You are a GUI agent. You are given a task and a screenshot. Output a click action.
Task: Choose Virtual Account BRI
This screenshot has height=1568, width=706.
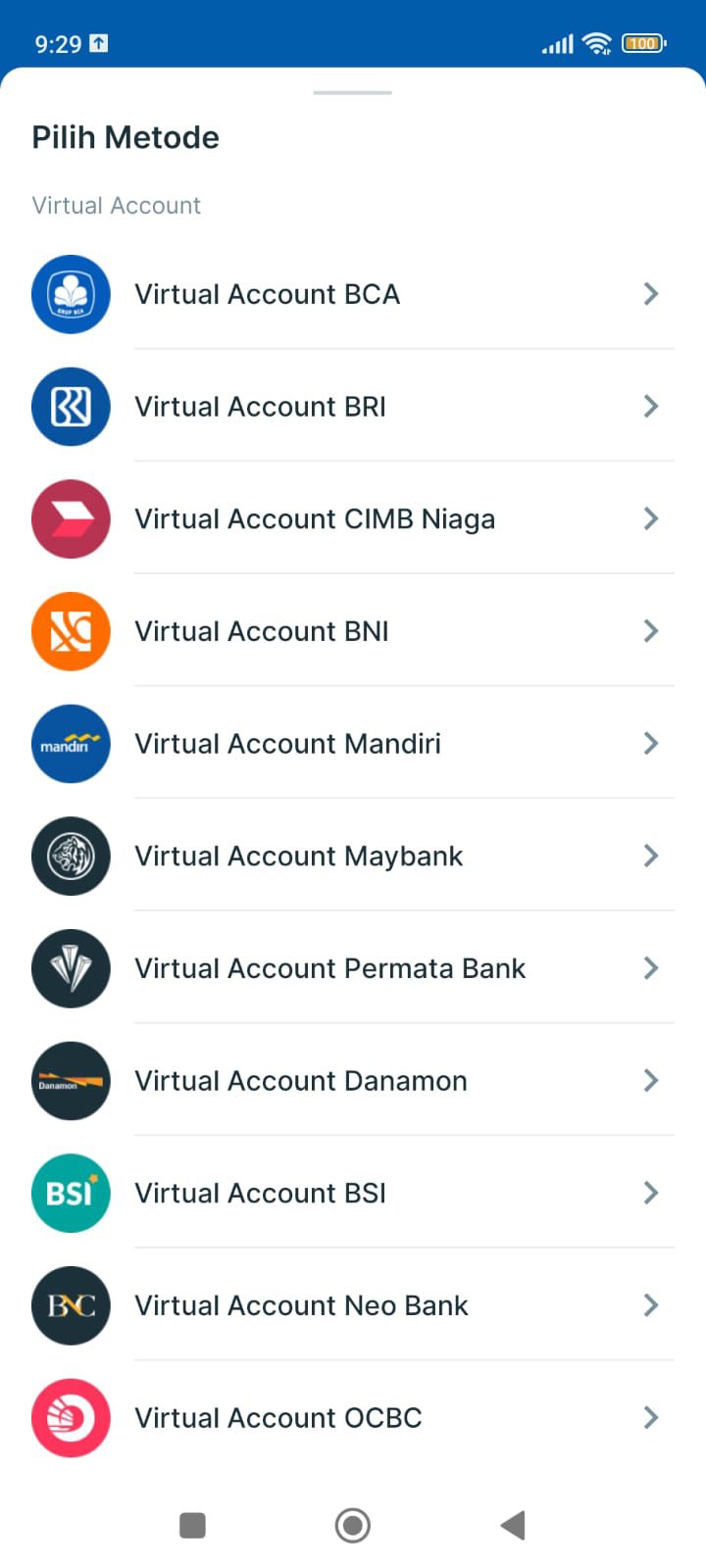[x=353, y=407]
